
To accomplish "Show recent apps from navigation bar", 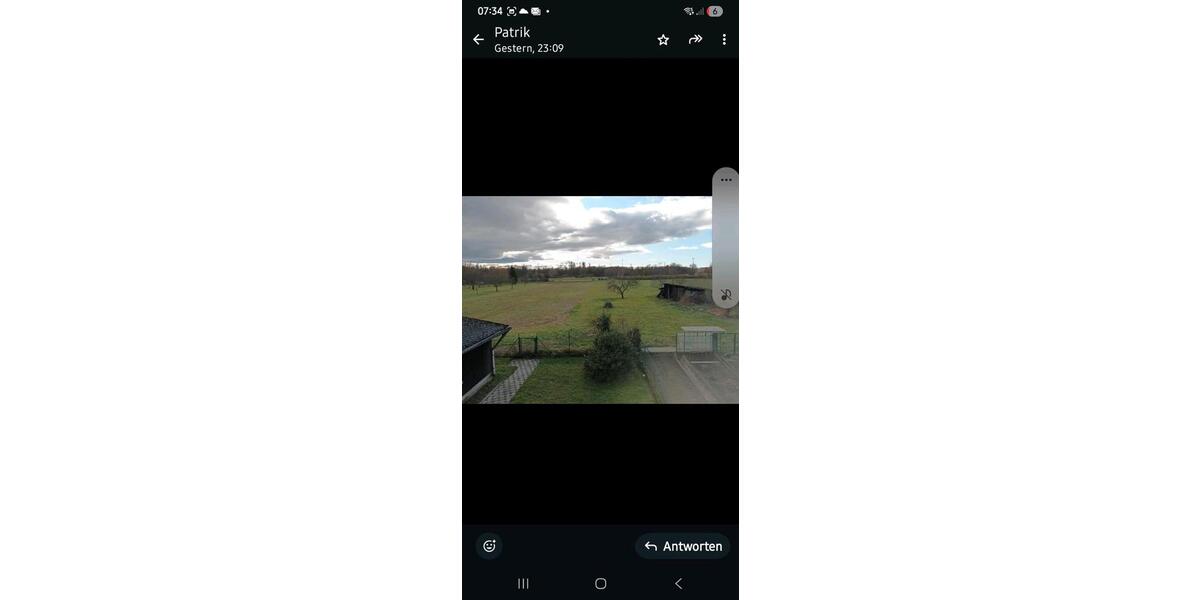I will [x=523, y=584].
